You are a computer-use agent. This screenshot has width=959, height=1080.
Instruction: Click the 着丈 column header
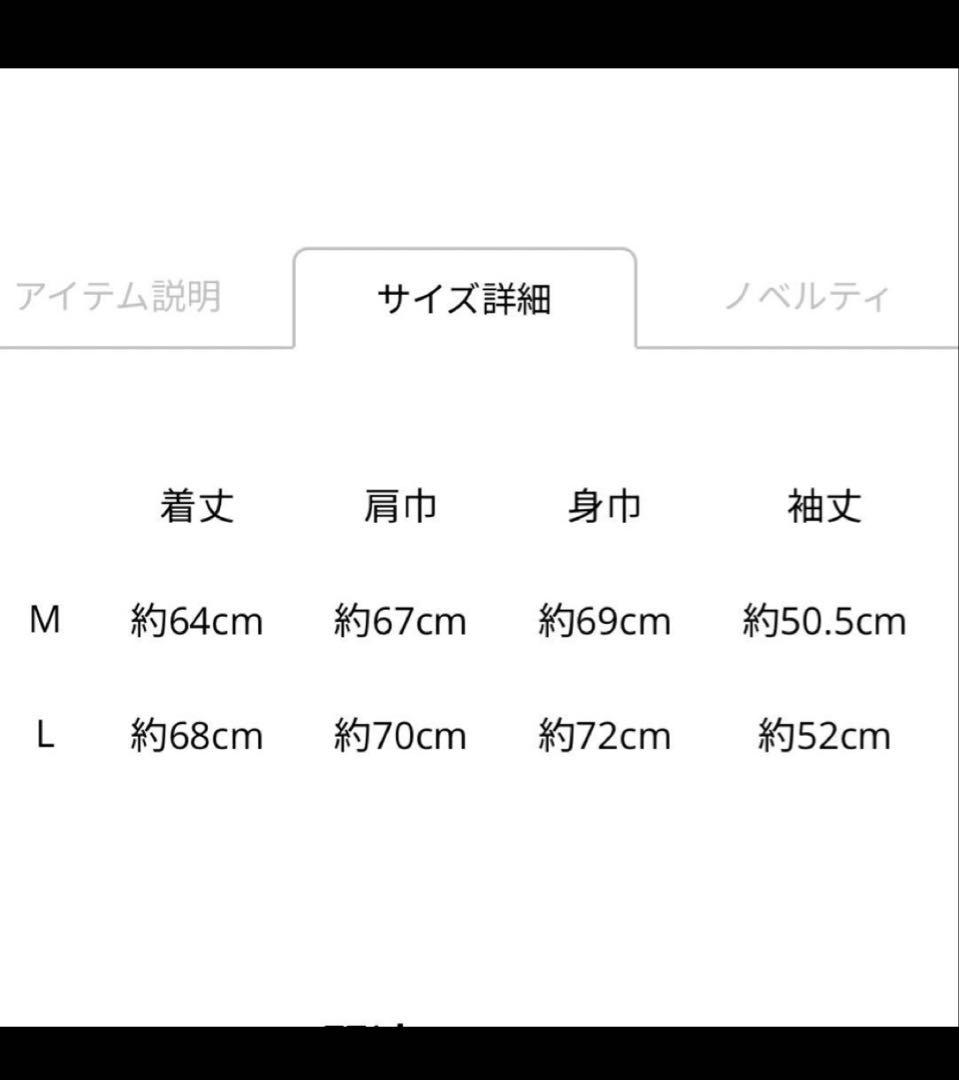(x=197, y=505)
